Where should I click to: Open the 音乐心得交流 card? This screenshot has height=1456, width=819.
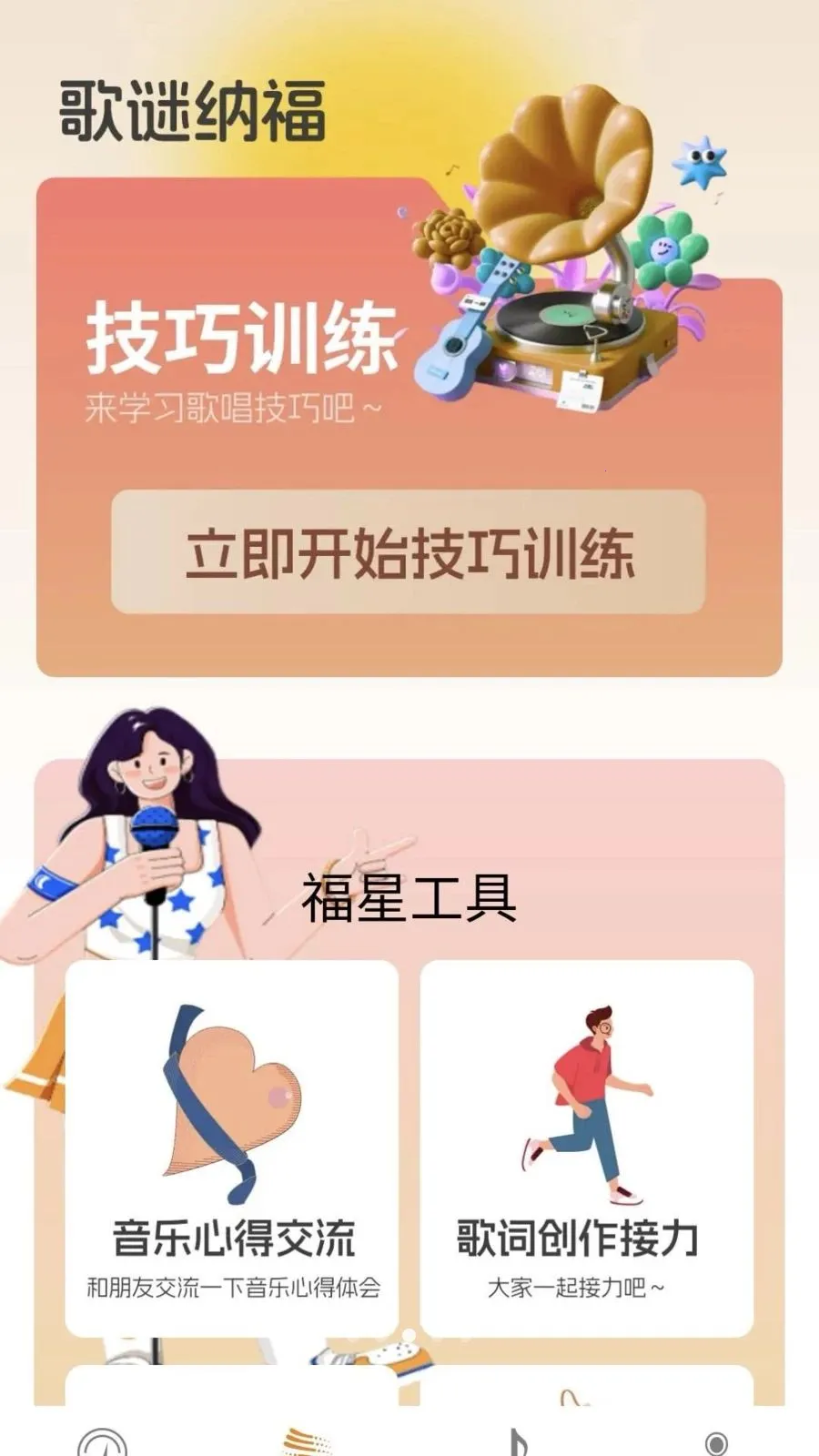coord(232,1148)
